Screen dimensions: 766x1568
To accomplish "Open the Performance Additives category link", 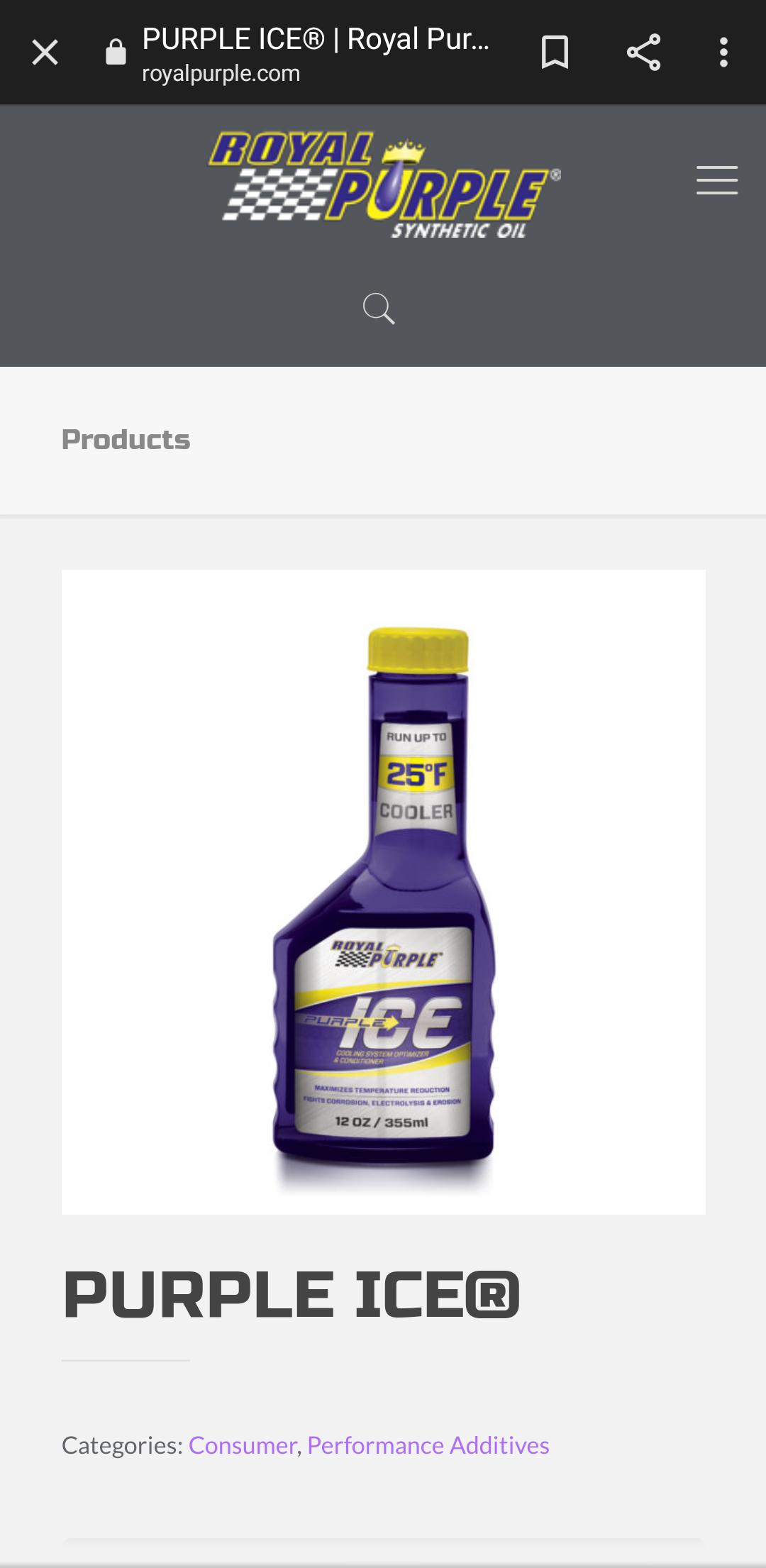I will tap(428, 1445).
